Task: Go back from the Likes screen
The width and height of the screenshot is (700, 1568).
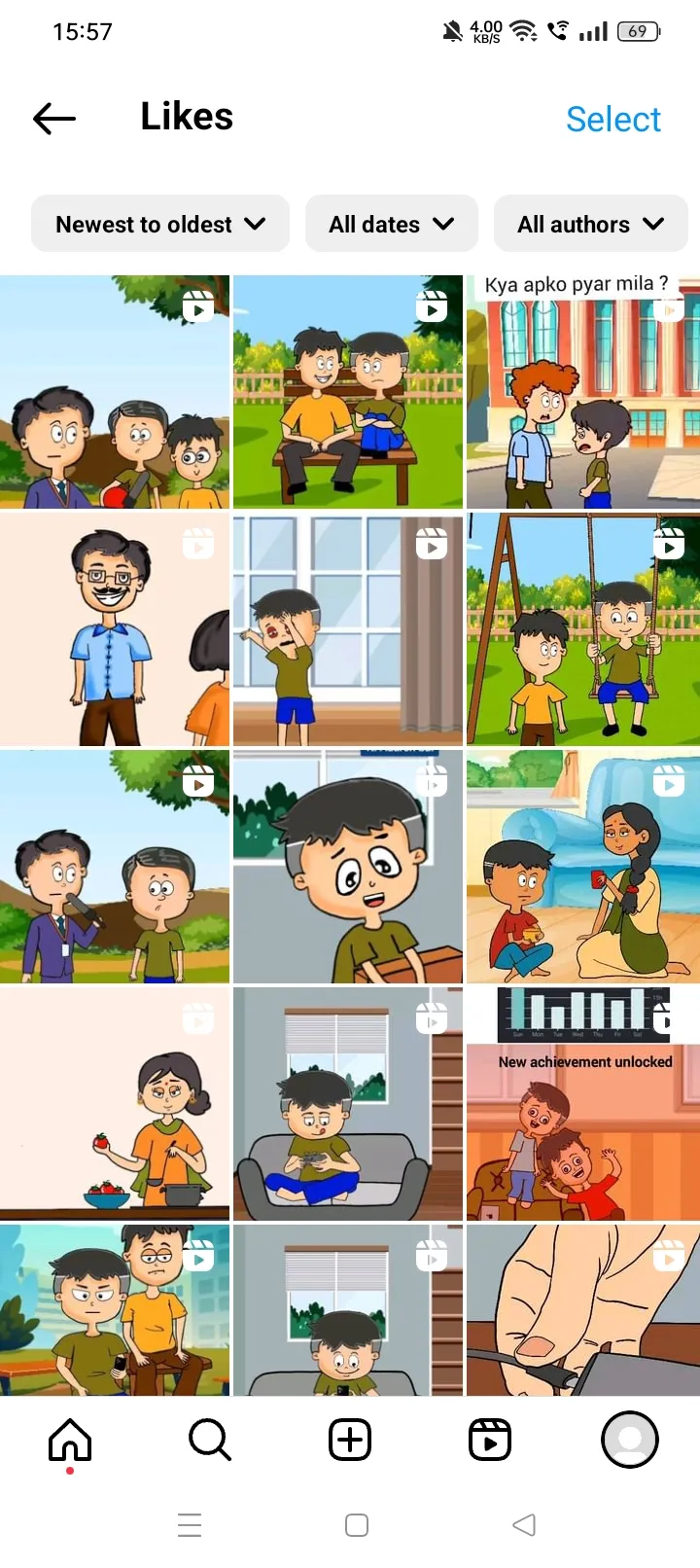Action: (x=54, y=119)
